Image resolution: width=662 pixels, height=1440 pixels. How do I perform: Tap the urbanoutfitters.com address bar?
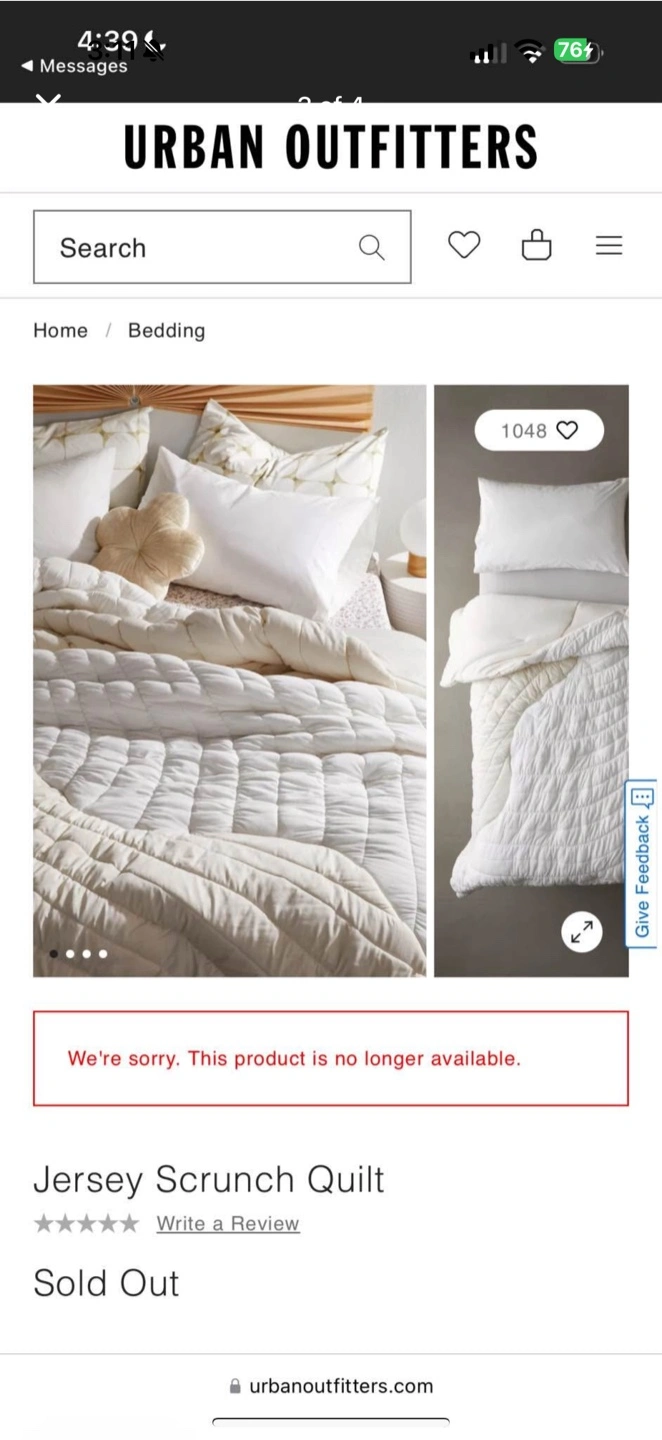(x=331, y=1386)
